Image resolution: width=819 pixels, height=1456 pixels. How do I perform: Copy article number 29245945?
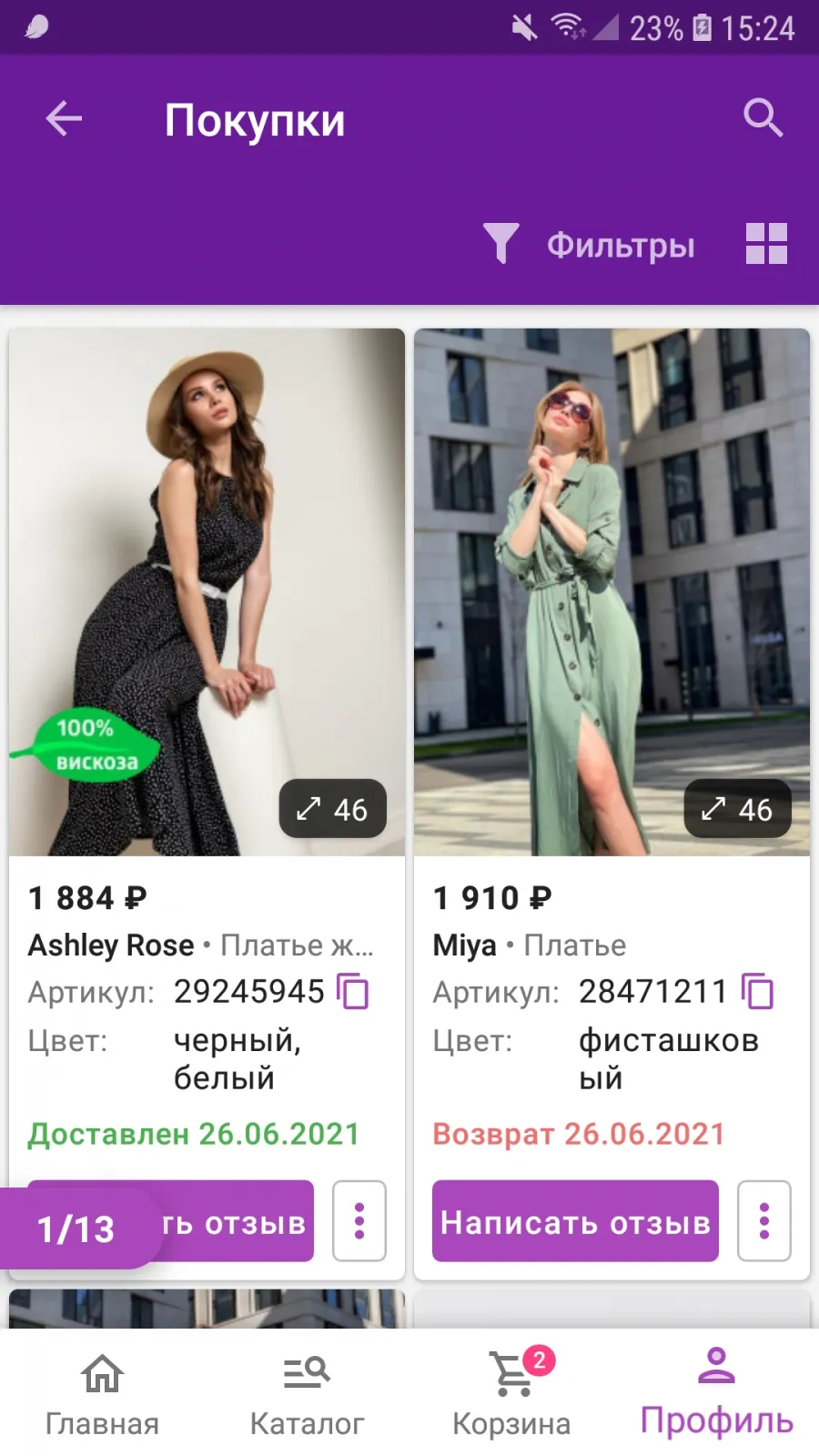(x=353, y=991)
